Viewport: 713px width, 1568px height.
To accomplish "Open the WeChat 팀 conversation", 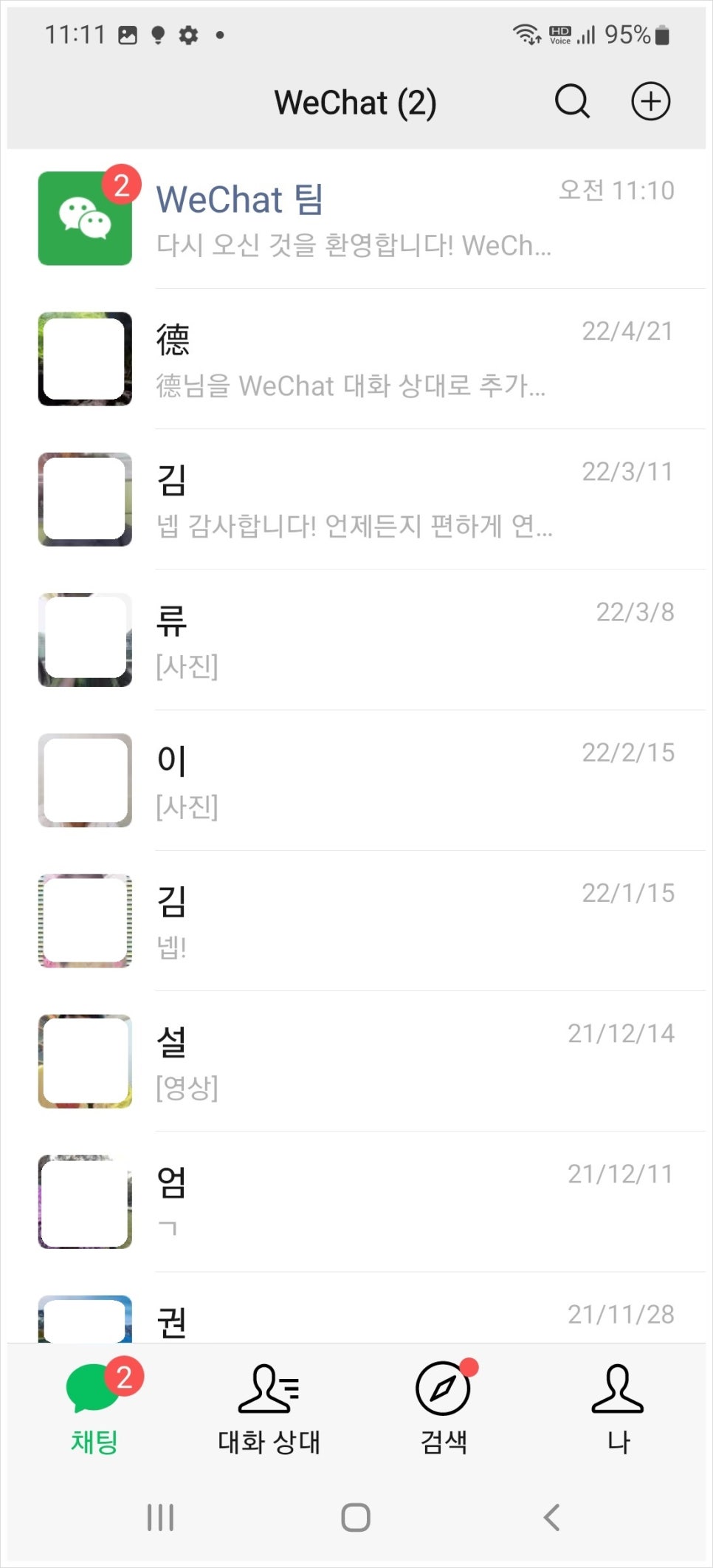I will coord(356,219).
